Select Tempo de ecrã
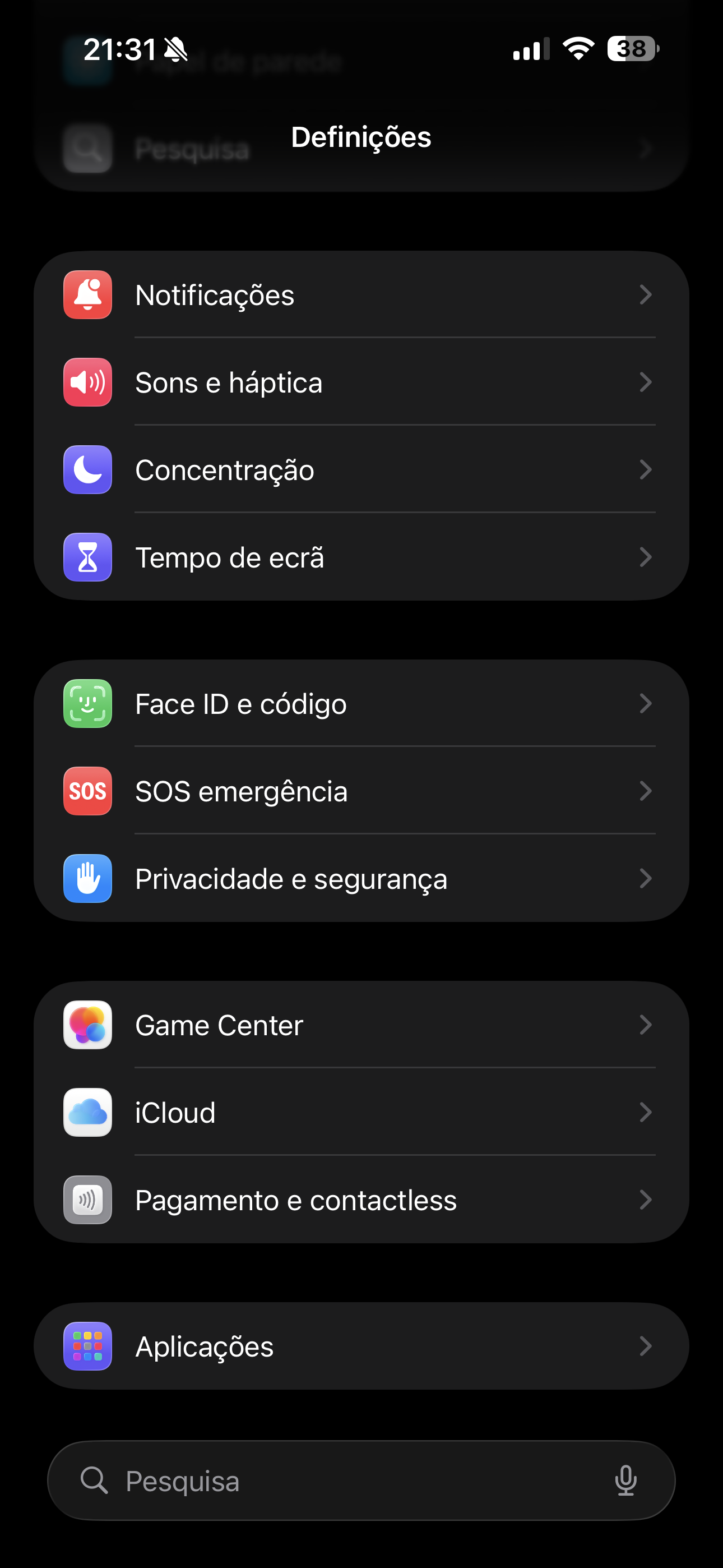This screenshot has height=1568, width=723. pos(360,557)
